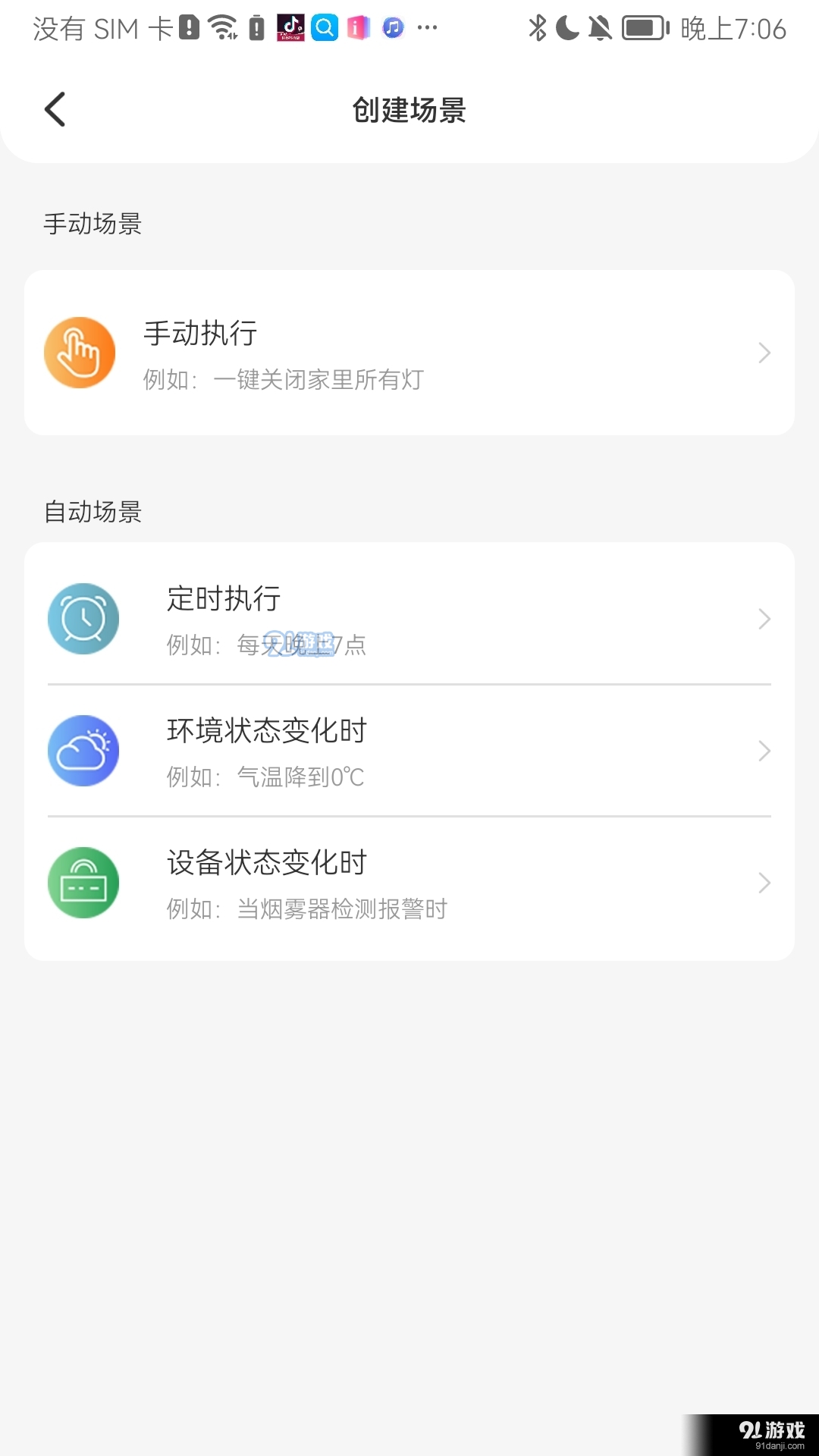Tap the 创建场景 title bar

click(x=409, y=111)
